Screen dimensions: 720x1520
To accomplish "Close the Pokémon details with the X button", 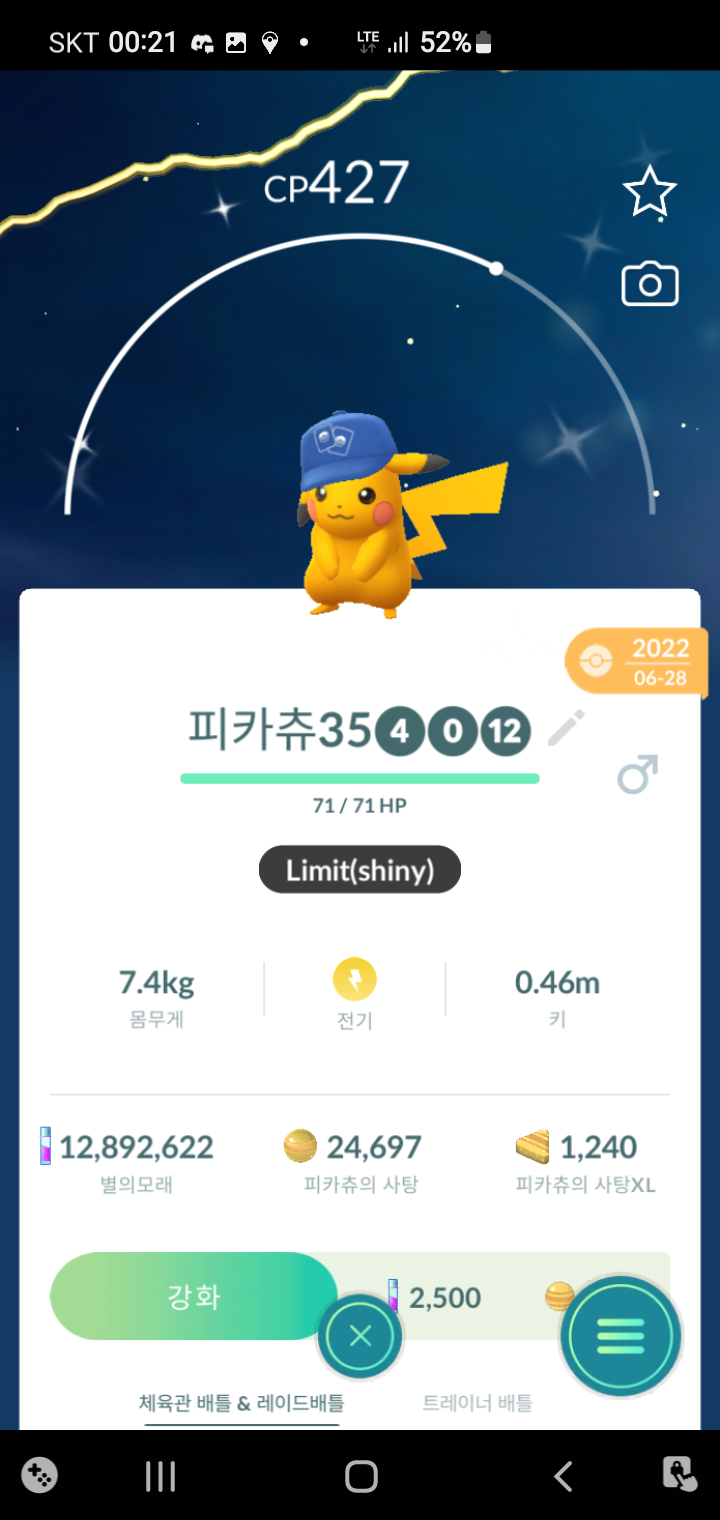I will click(x=361, y=1336).
